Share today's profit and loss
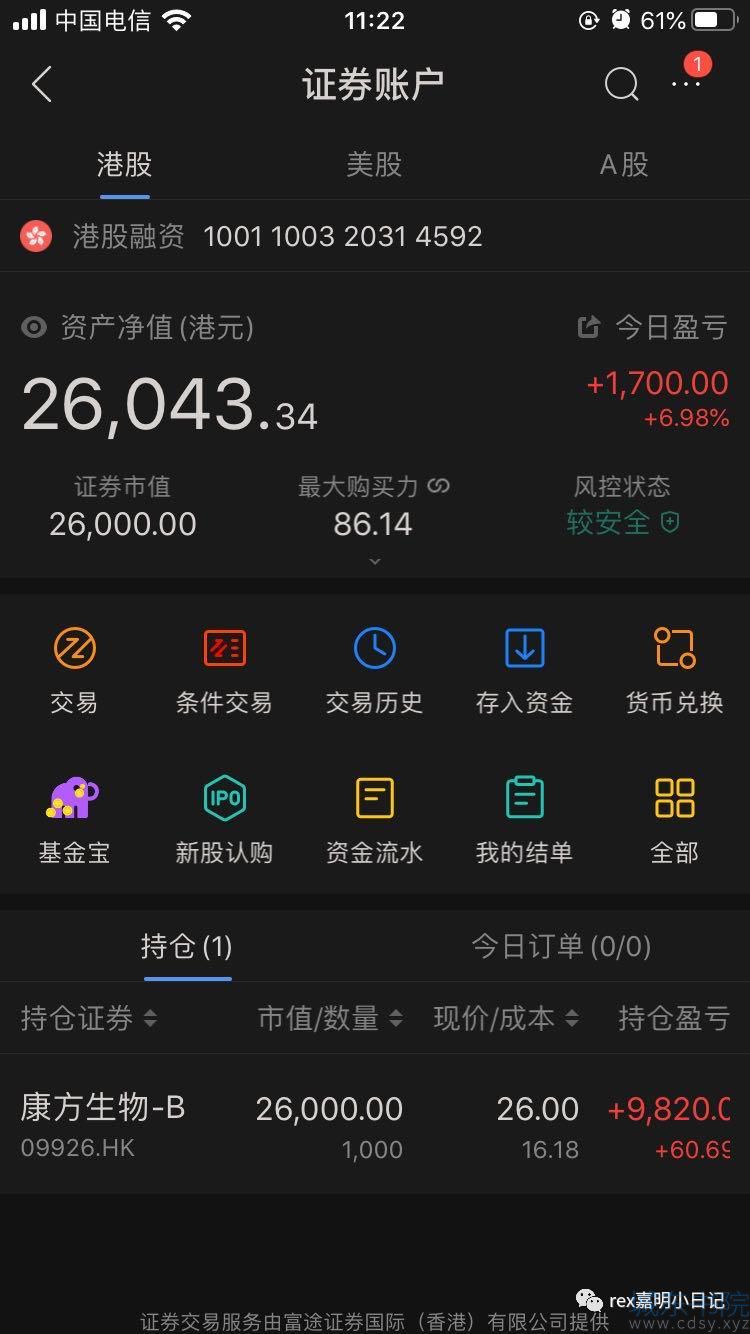Viewport: 750px width, 1334px height. (589, 327)
